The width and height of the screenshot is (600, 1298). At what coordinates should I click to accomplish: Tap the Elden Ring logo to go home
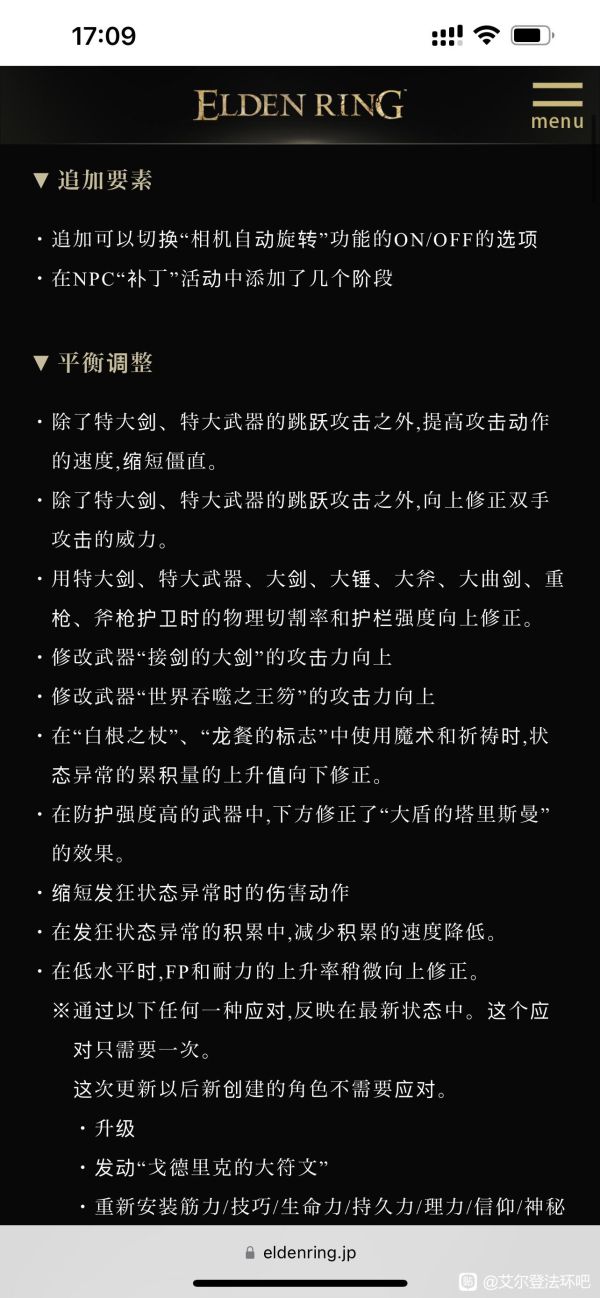299,105
